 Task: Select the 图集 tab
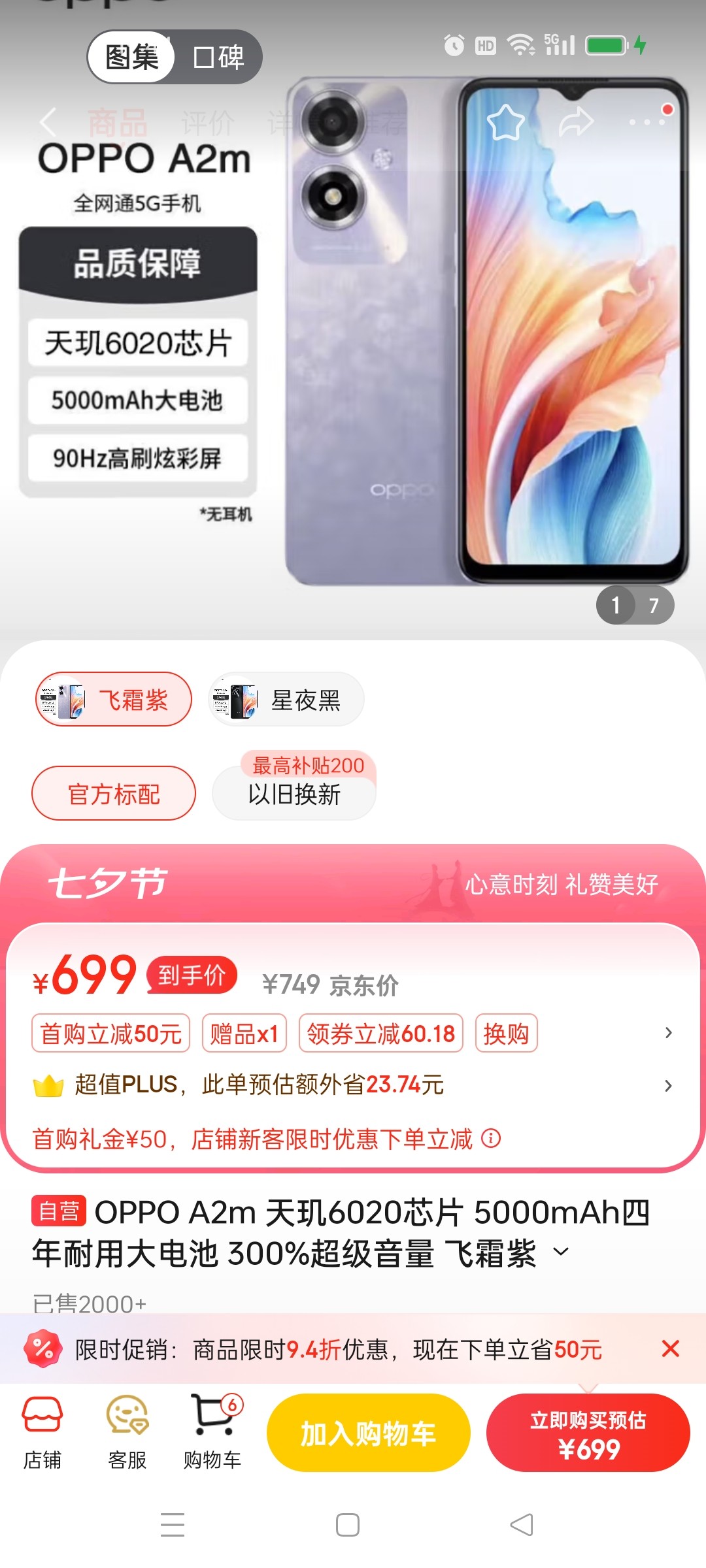coord(132,57)
